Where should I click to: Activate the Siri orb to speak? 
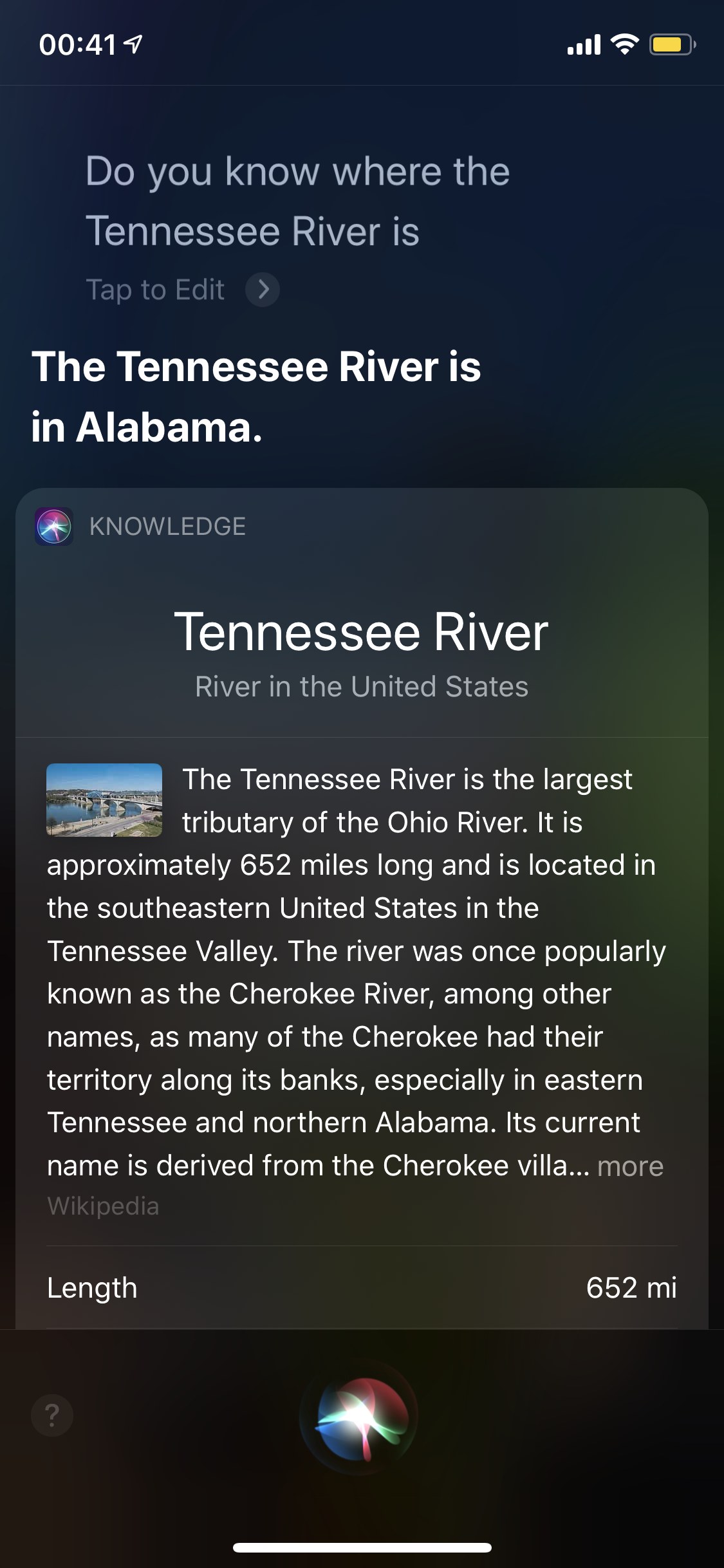[x=360, y=1417]
